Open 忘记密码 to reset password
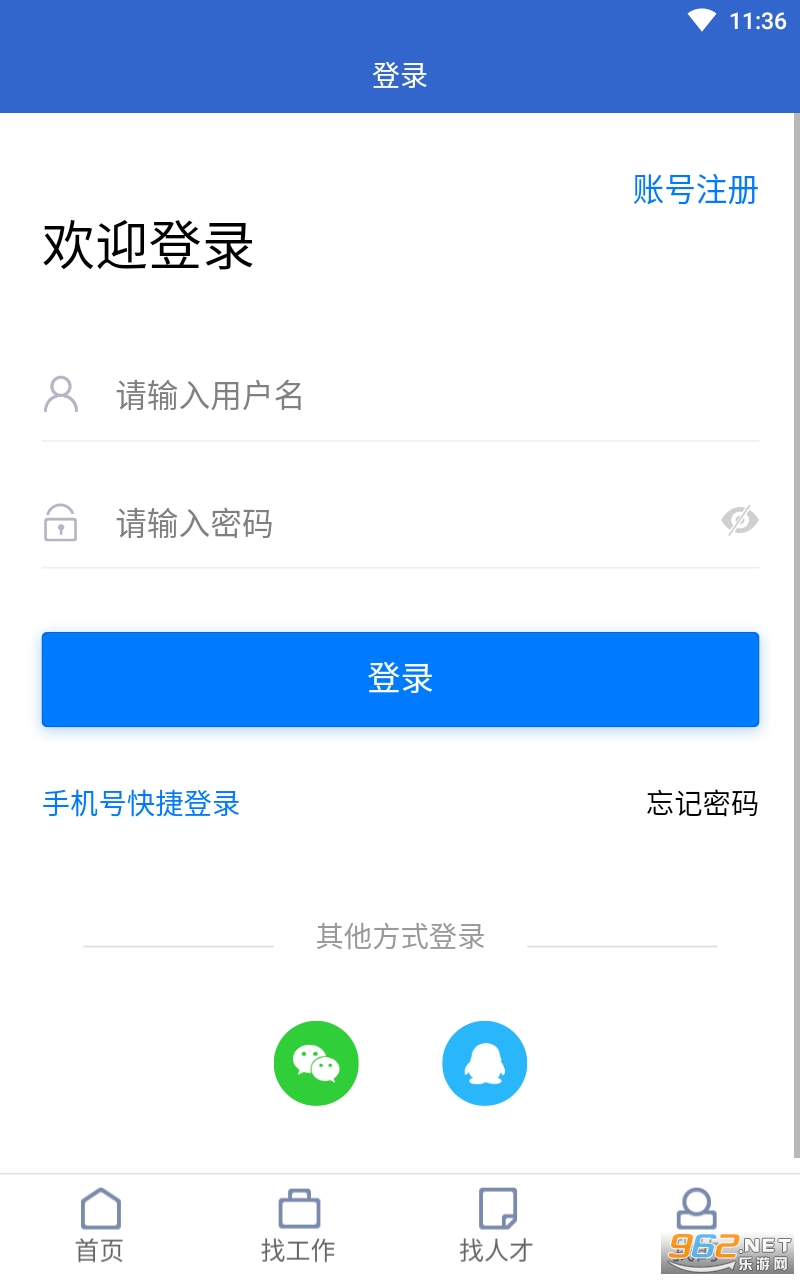Image resolution: width=800 pixels, height=1280 pixels. (x=702, y=803)
